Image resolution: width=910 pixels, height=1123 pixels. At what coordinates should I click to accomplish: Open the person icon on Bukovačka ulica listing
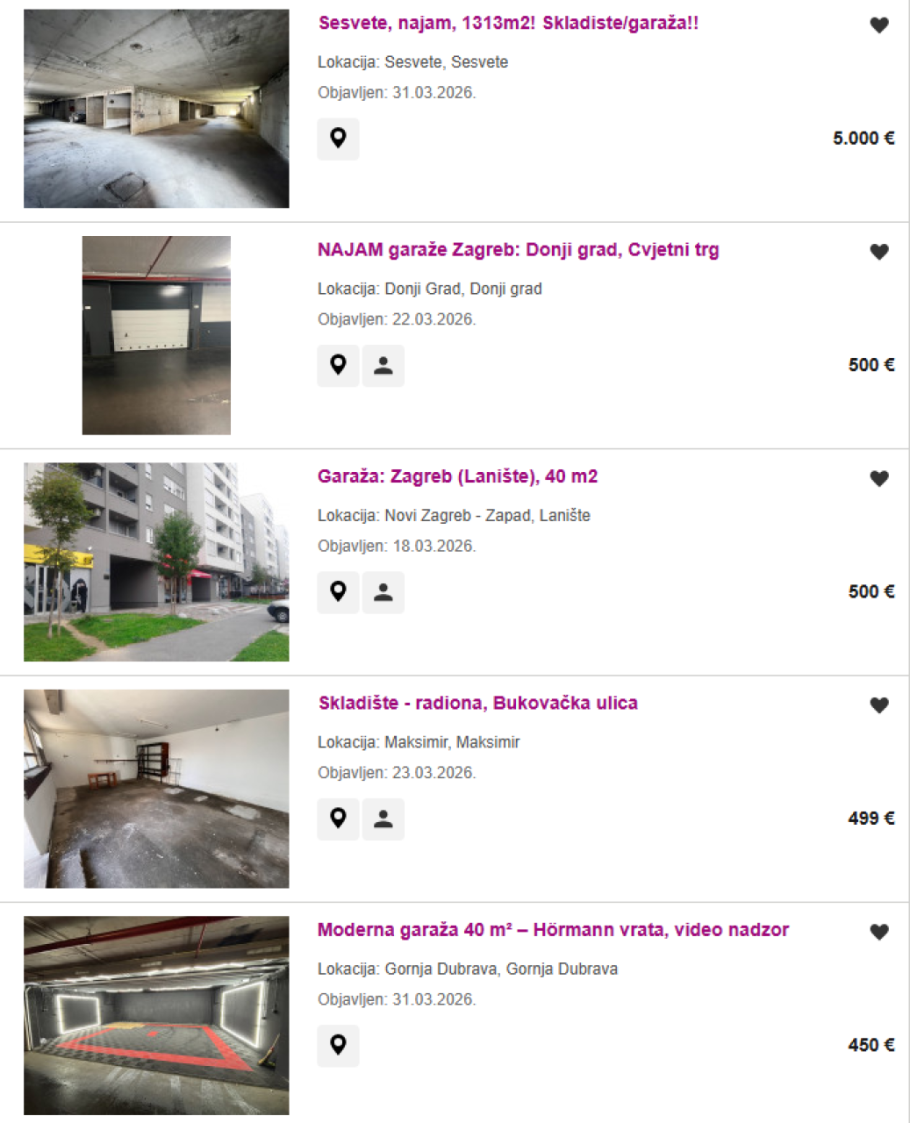point(383,819)
